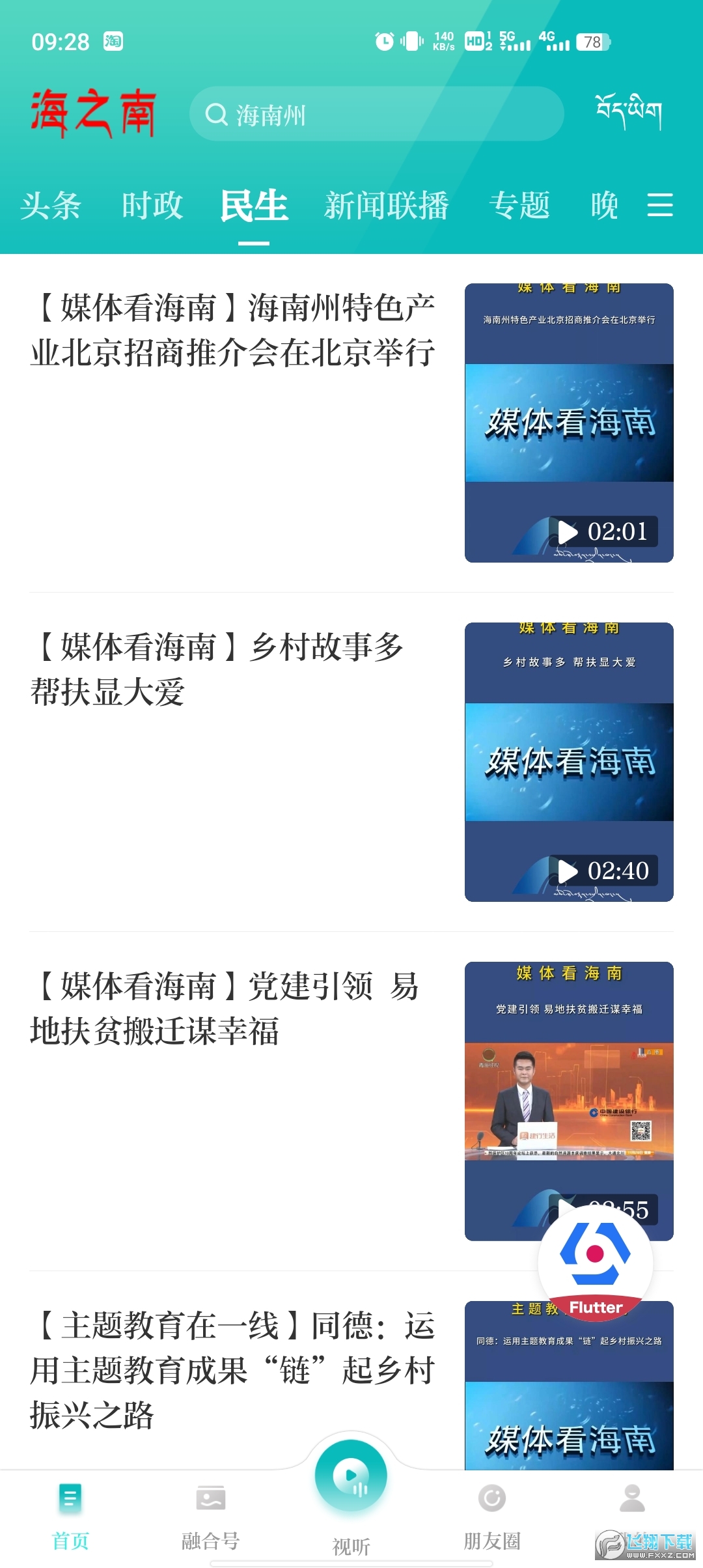Expand more channels via hamburger icon

(x=659, y=205)
